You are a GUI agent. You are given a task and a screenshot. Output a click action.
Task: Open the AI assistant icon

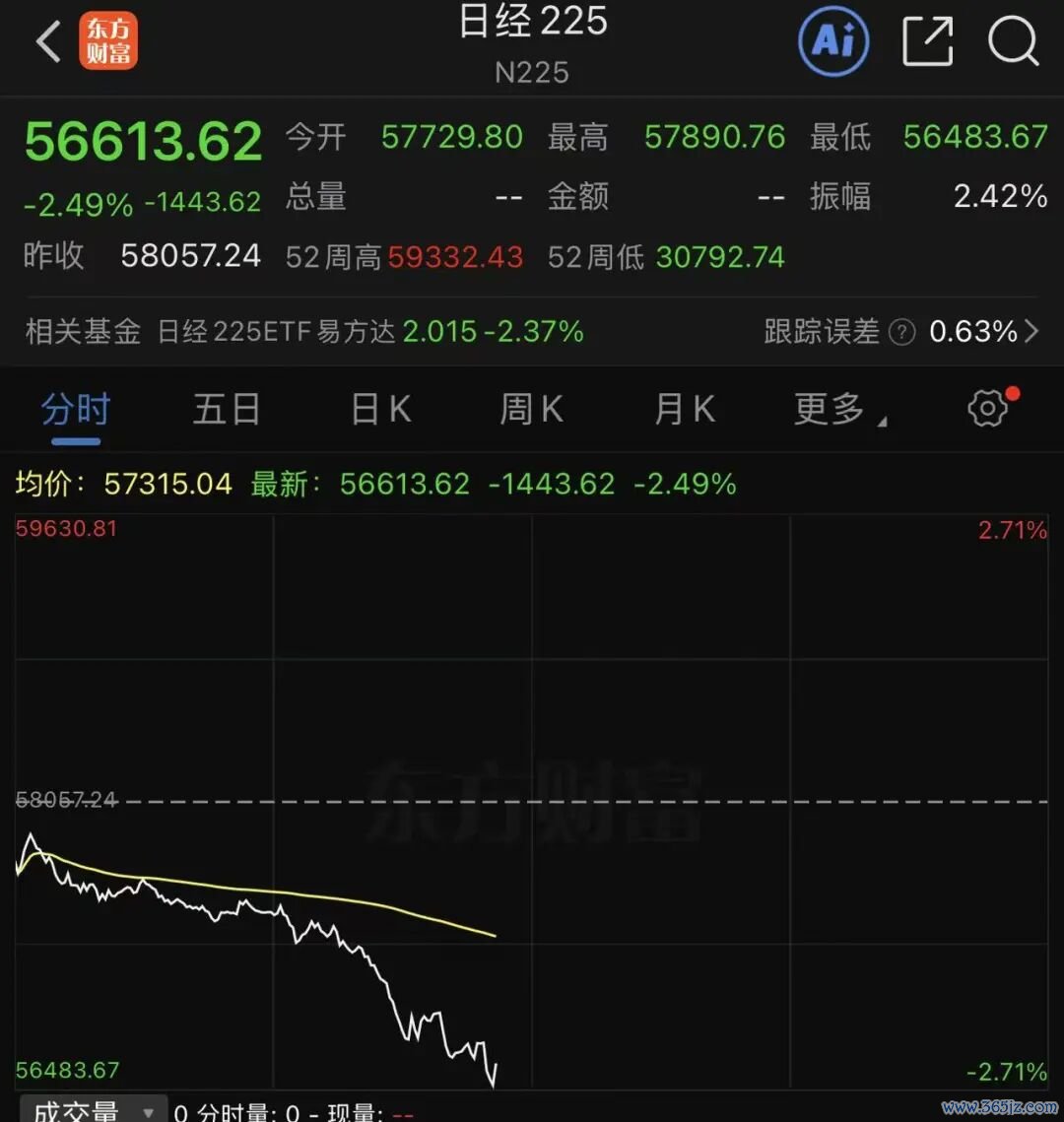click(x=833, y=40)
